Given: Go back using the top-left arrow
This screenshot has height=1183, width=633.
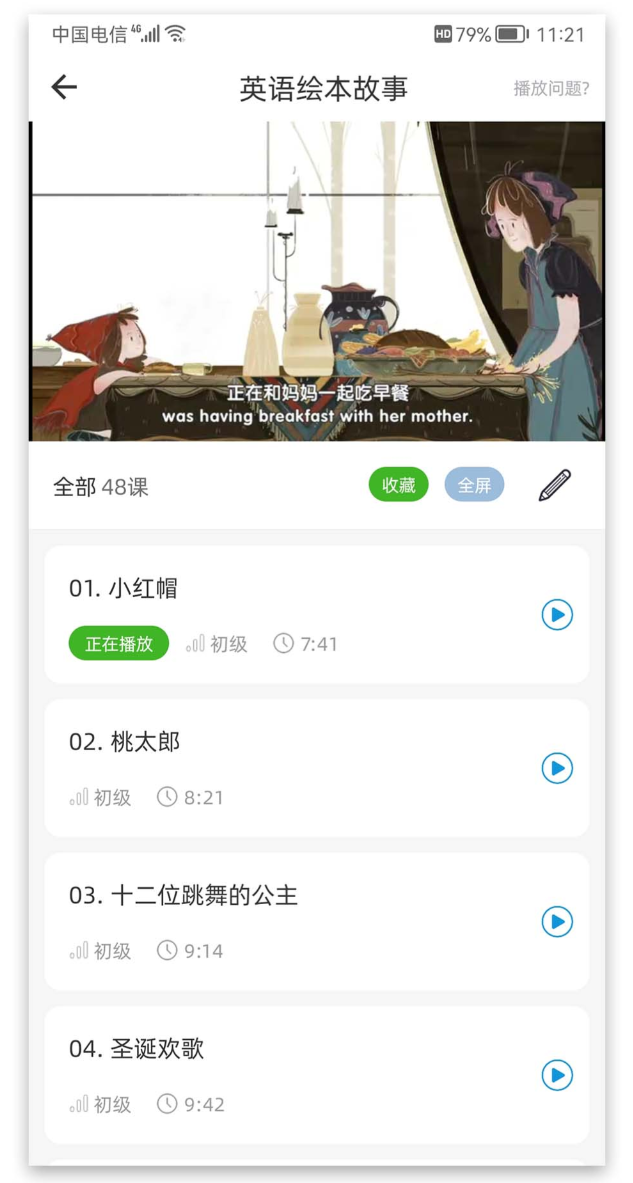Looking at the screenshot, I should [x=64, y=88].
